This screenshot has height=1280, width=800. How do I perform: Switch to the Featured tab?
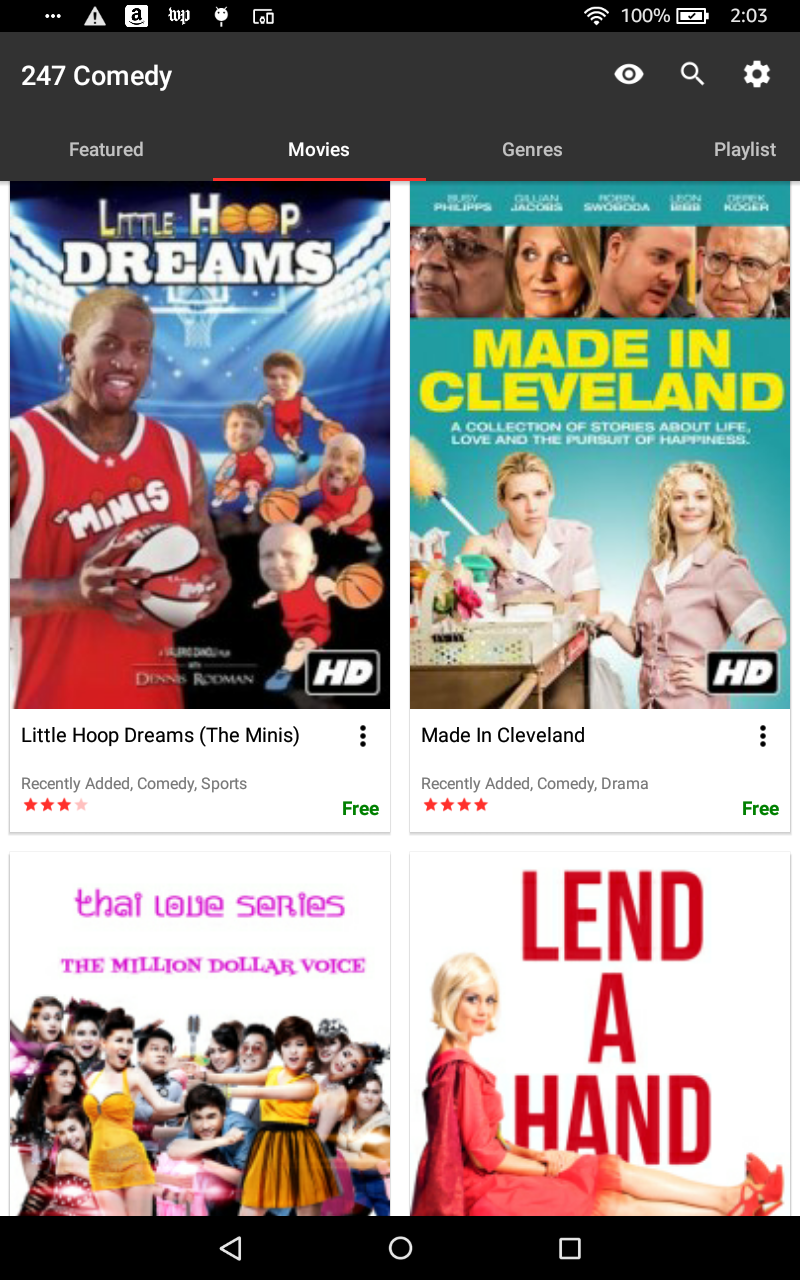point(106,149)
